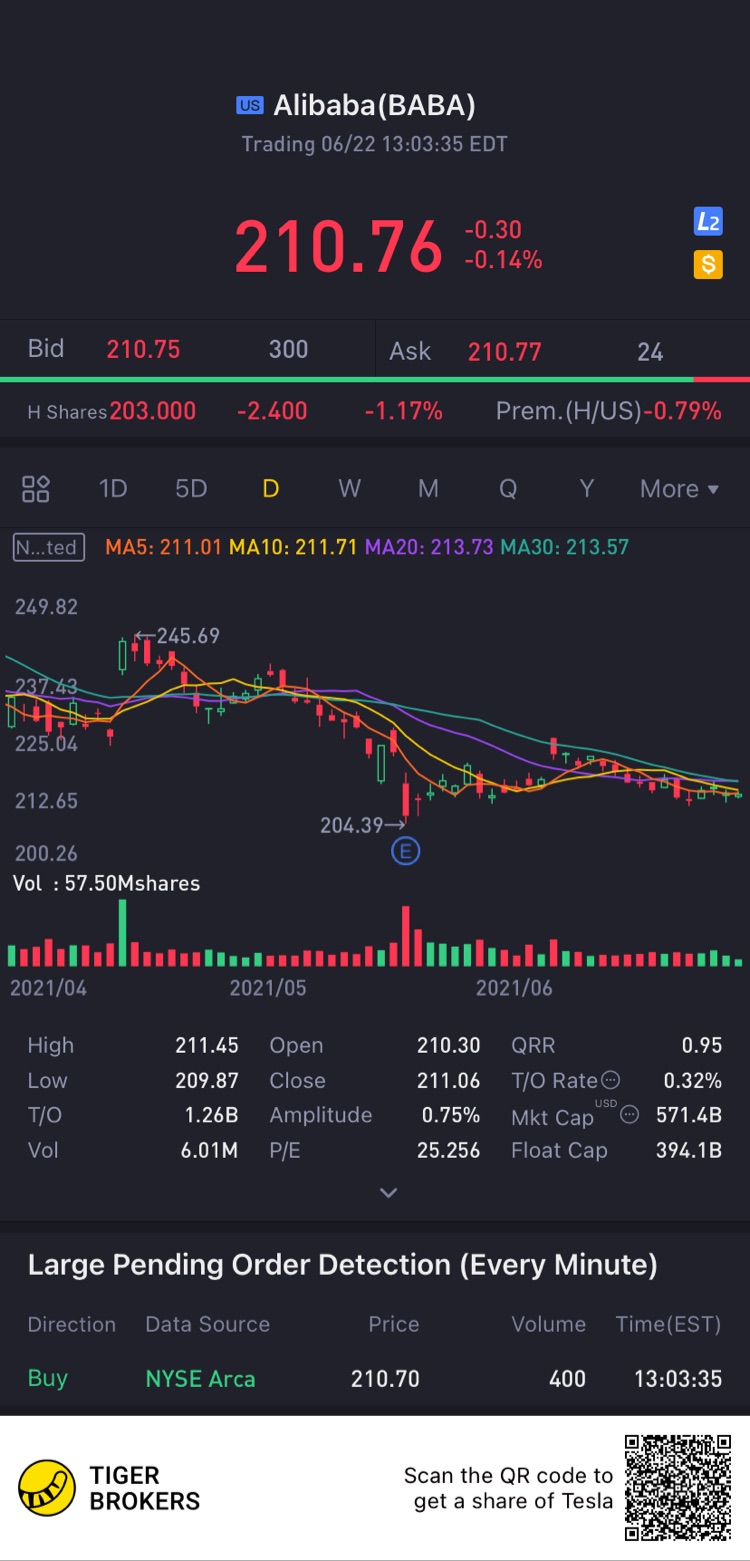Expand more quote details with the chevron
Viewport: 750px width, 1561px height.
389,1192
